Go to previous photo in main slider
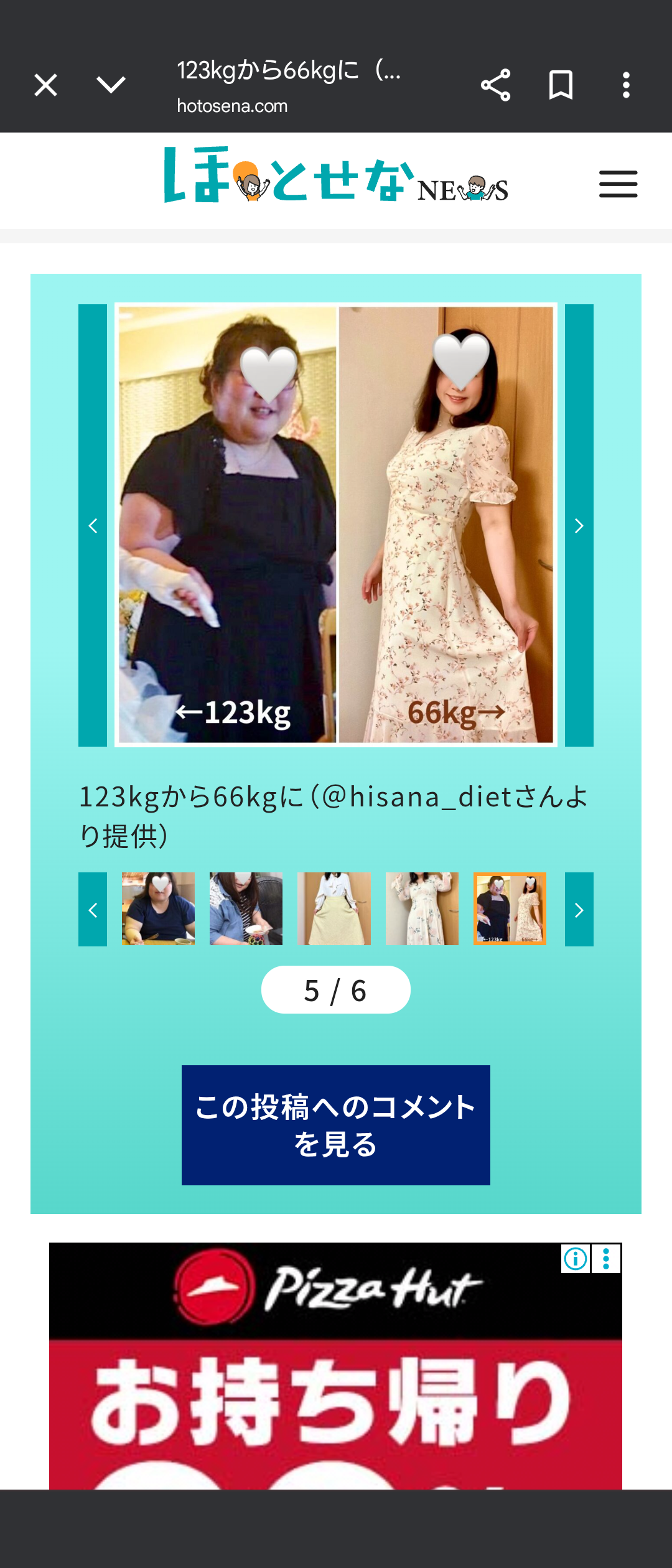The height and width of the screenshot is (1568, 672). pyautogui.click(x=93, y=526)
